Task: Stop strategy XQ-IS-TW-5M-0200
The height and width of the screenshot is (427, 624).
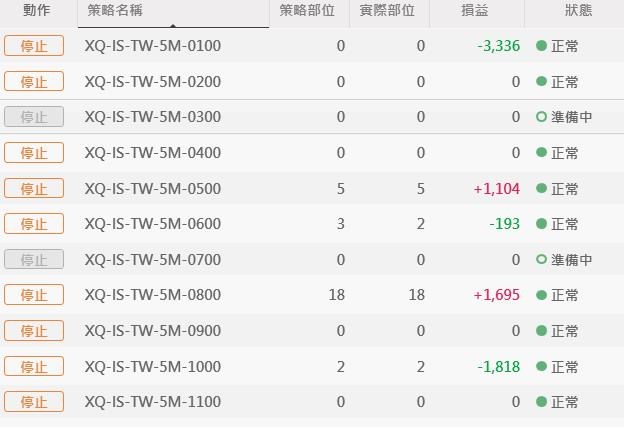Action: pyautogui.click(x=34, y=82)
